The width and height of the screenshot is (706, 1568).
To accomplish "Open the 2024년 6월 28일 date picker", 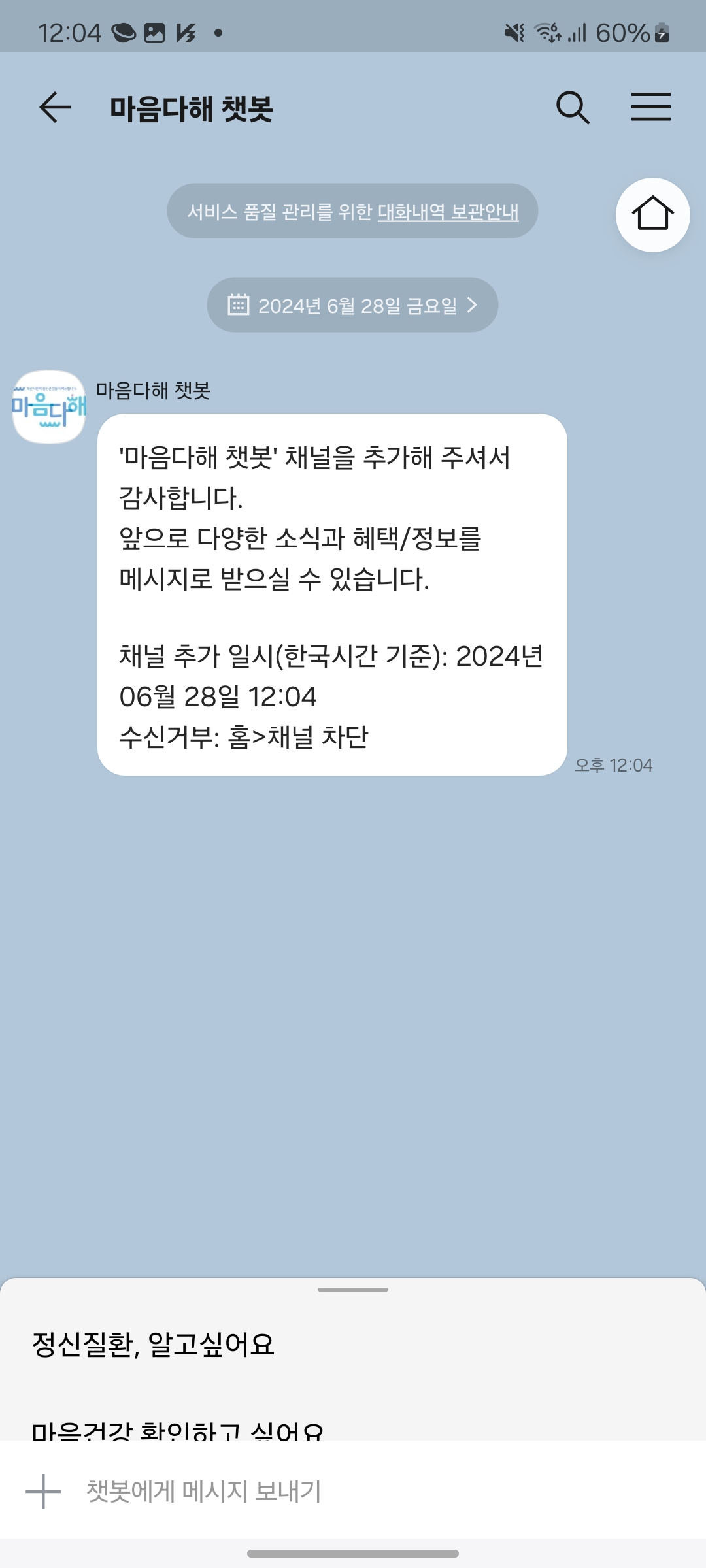I will pyautogui.click(x=352, y=305).
